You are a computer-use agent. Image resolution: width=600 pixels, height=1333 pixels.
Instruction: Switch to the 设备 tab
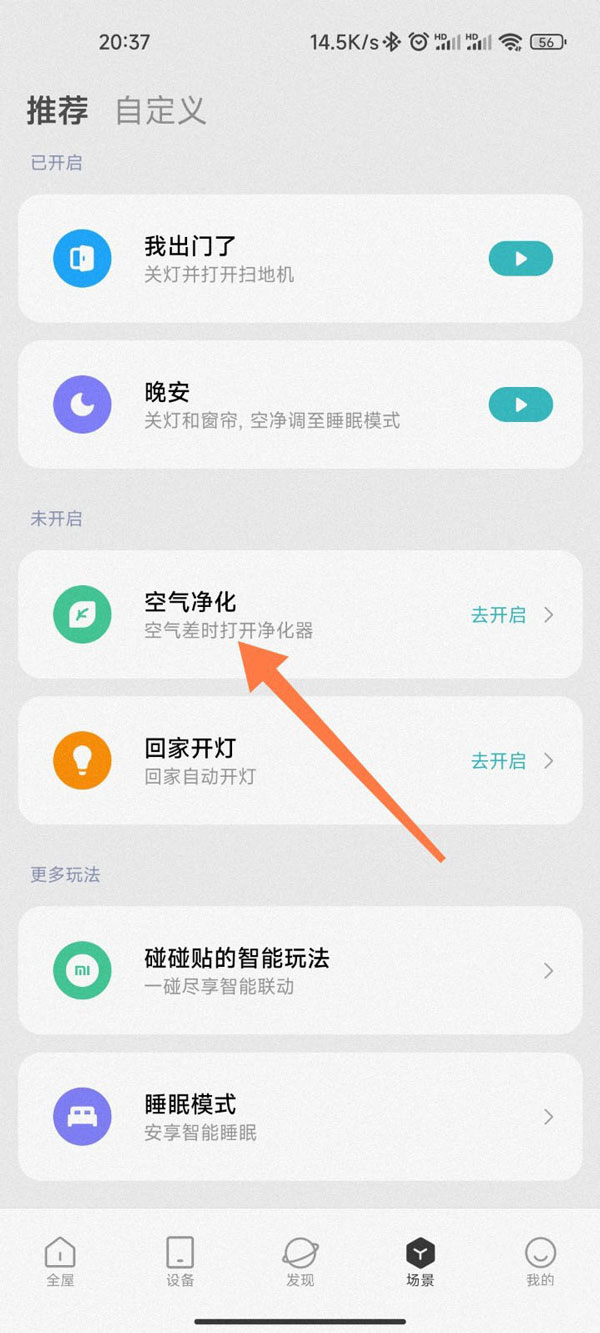[180, 1262]
